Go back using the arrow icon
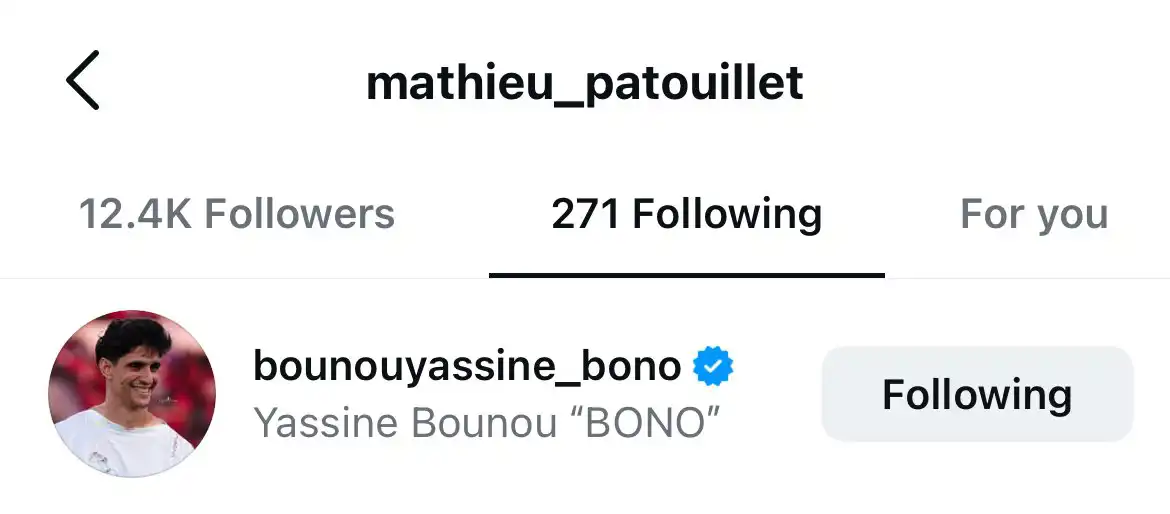This screenshot has height=514, width=1170. tap(84, 82)
